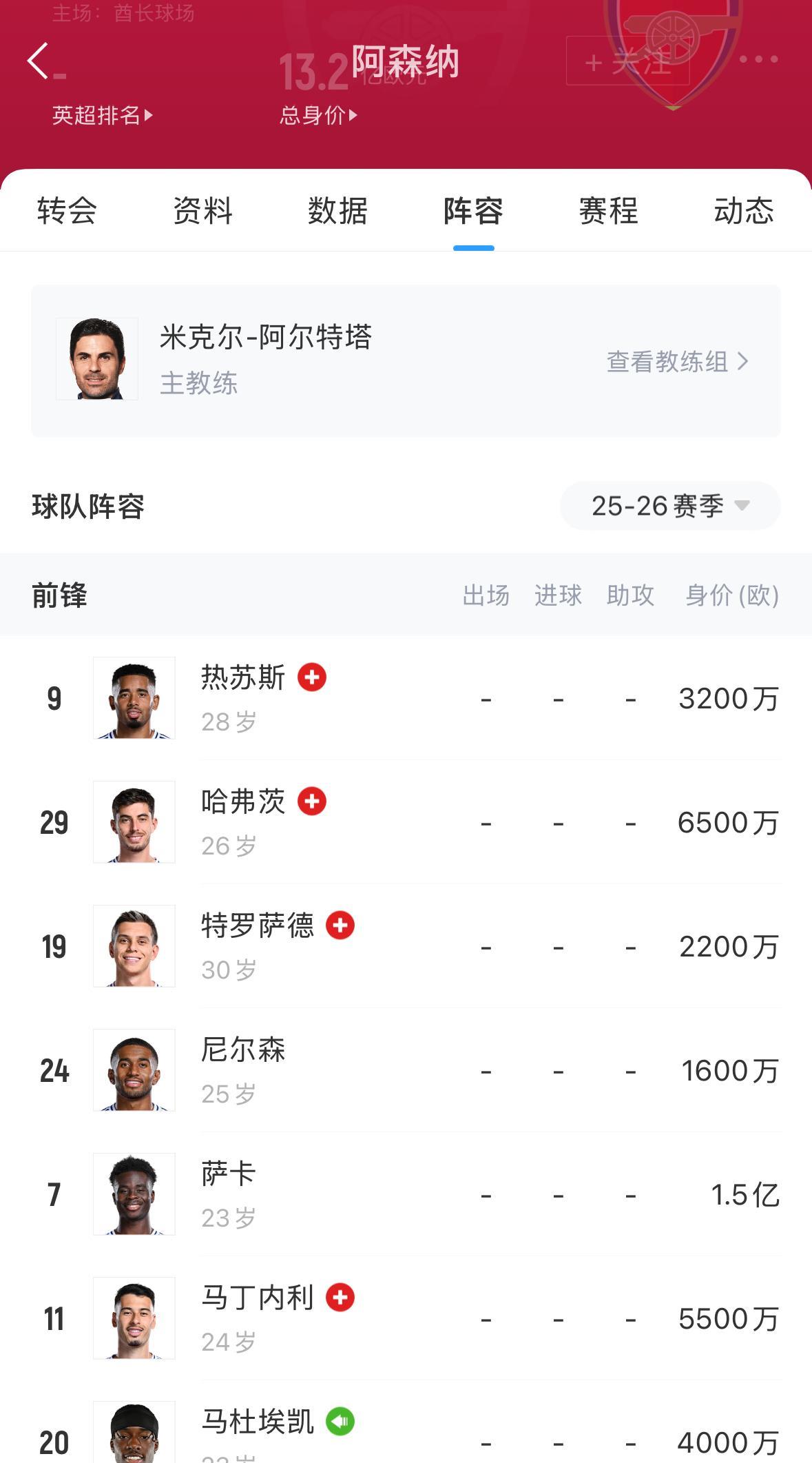Go back using the top-left arrow
The image size is (812, 1463).
click(39, 61)
